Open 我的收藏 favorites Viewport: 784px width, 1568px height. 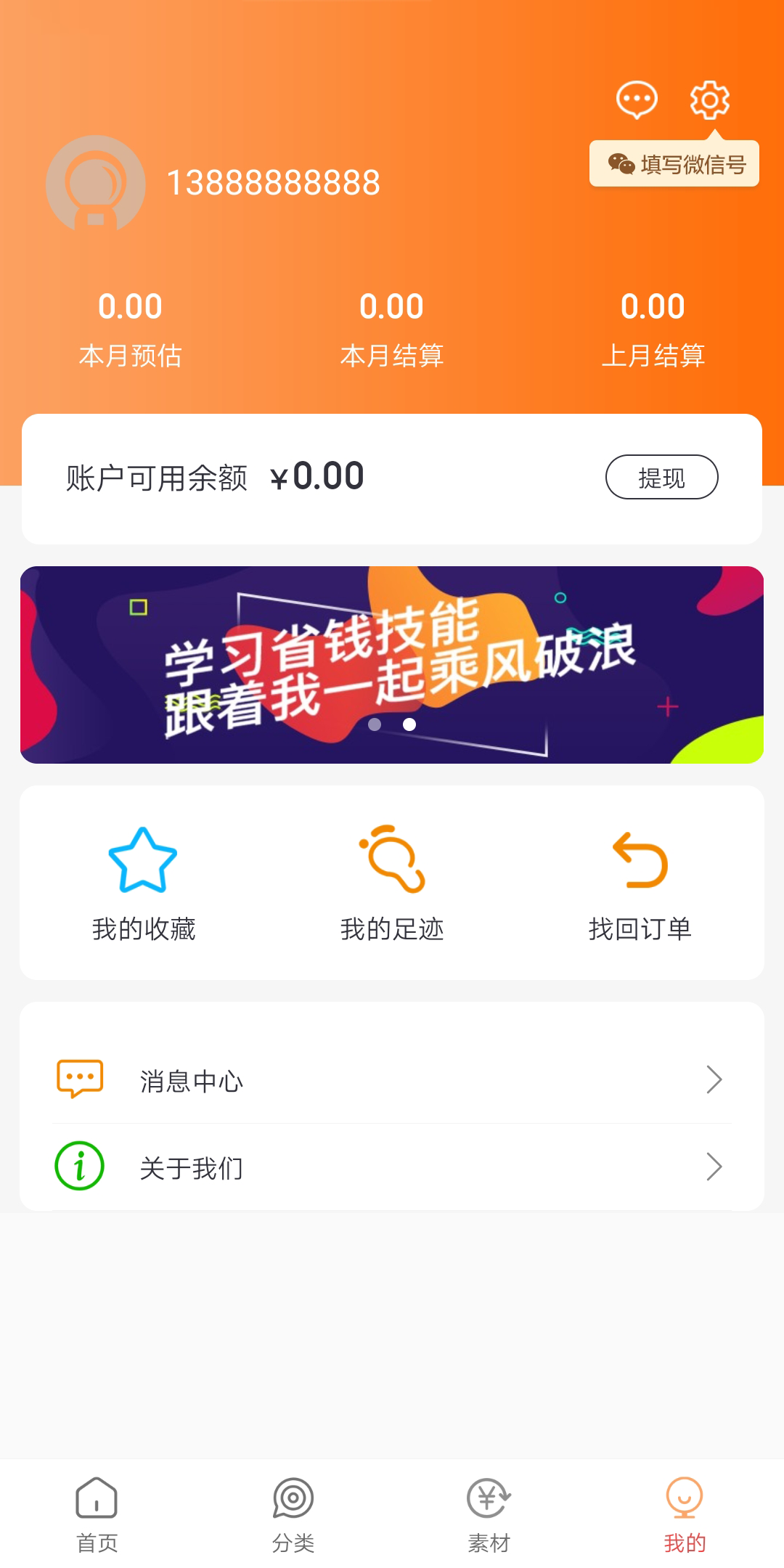pyautogui.click(x=143, y=883)
